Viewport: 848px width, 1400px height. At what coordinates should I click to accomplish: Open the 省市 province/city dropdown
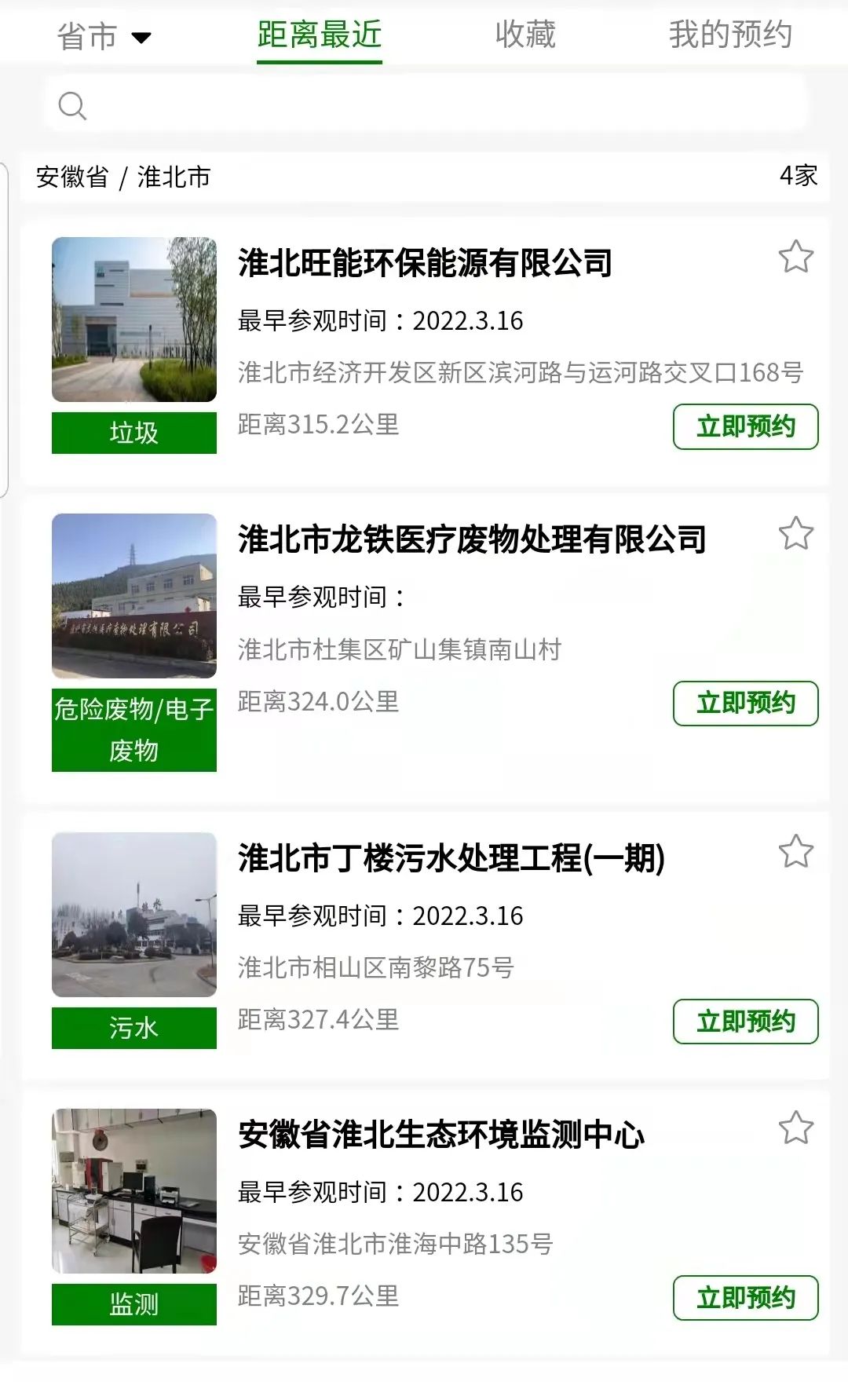[104, 36]
